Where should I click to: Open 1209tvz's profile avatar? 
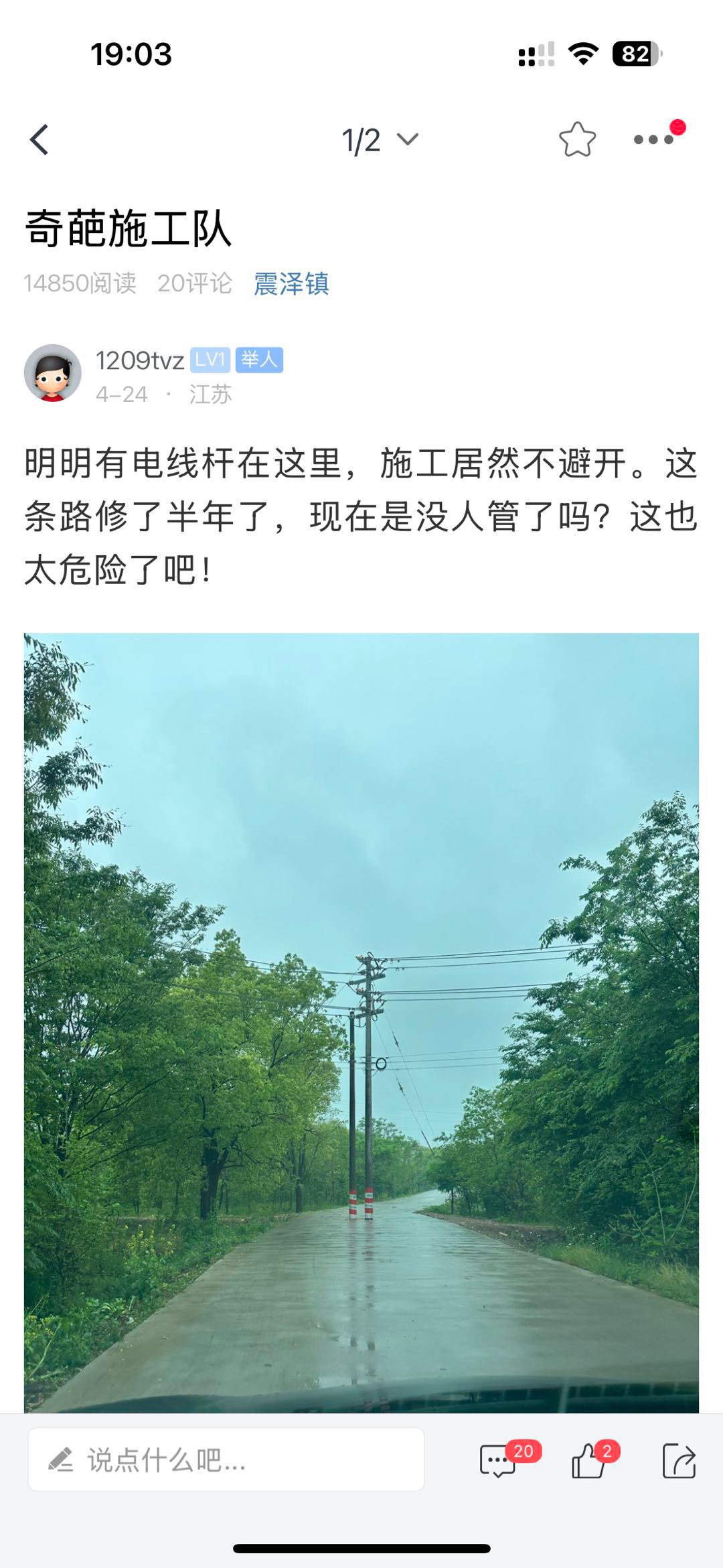click(x=53, y=373)
